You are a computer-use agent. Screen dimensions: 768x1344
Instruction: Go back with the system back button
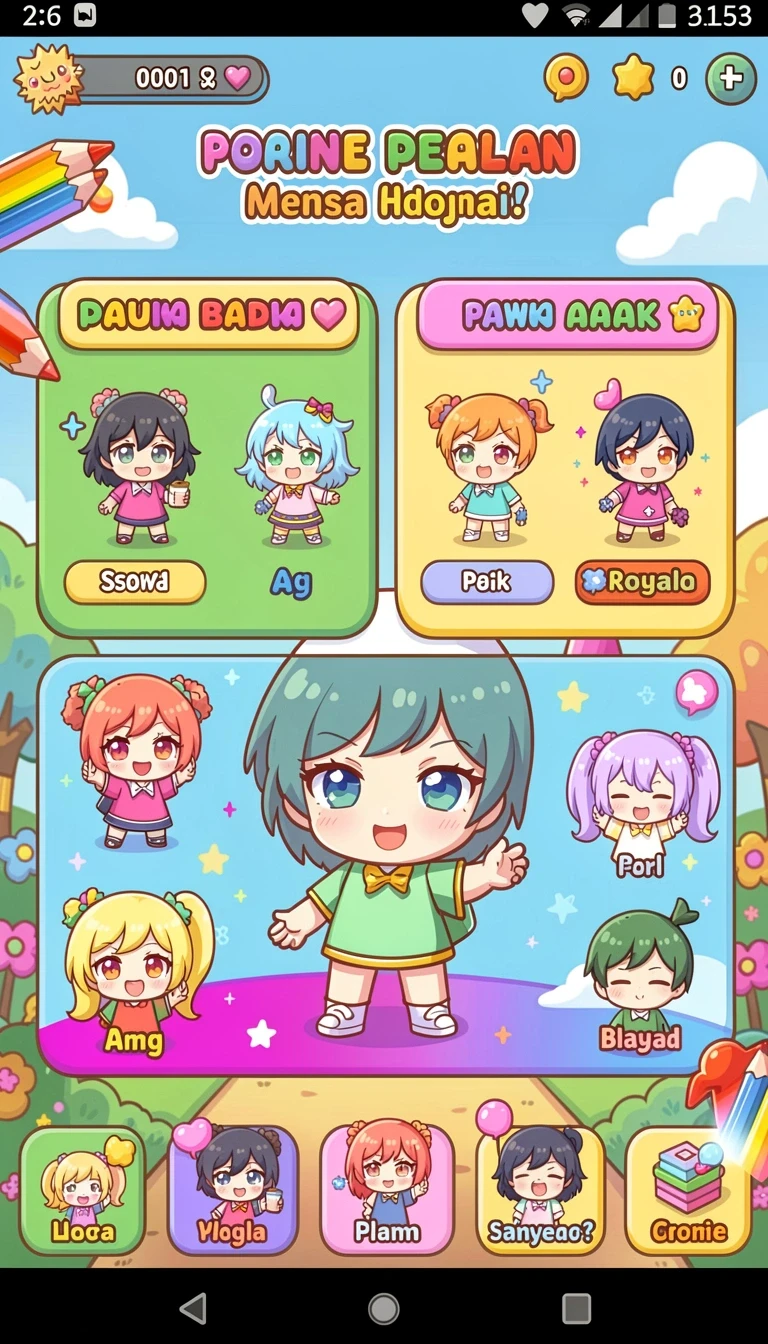192,1307
